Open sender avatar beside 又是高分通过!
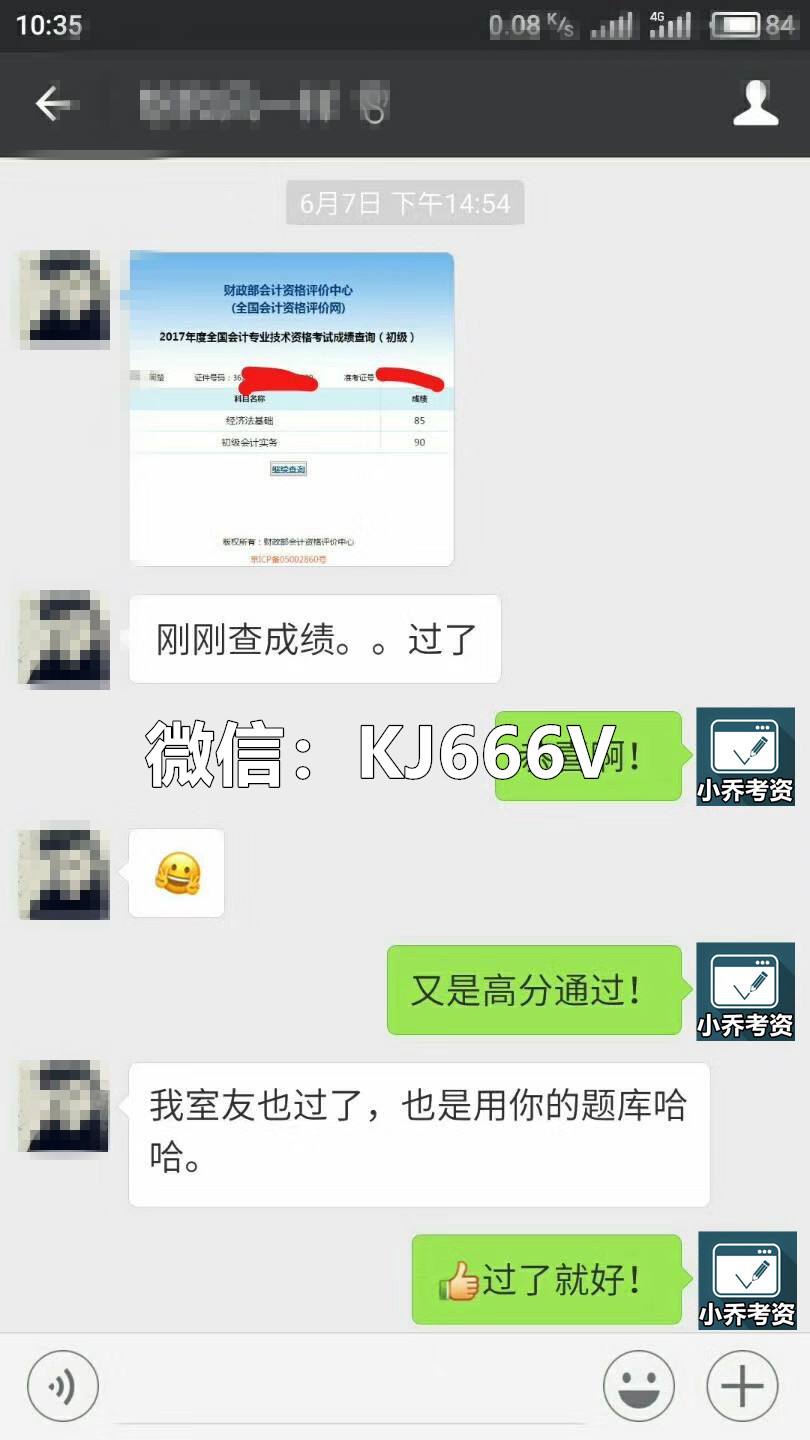This screenshot has width=810, height=1440. 746,991
